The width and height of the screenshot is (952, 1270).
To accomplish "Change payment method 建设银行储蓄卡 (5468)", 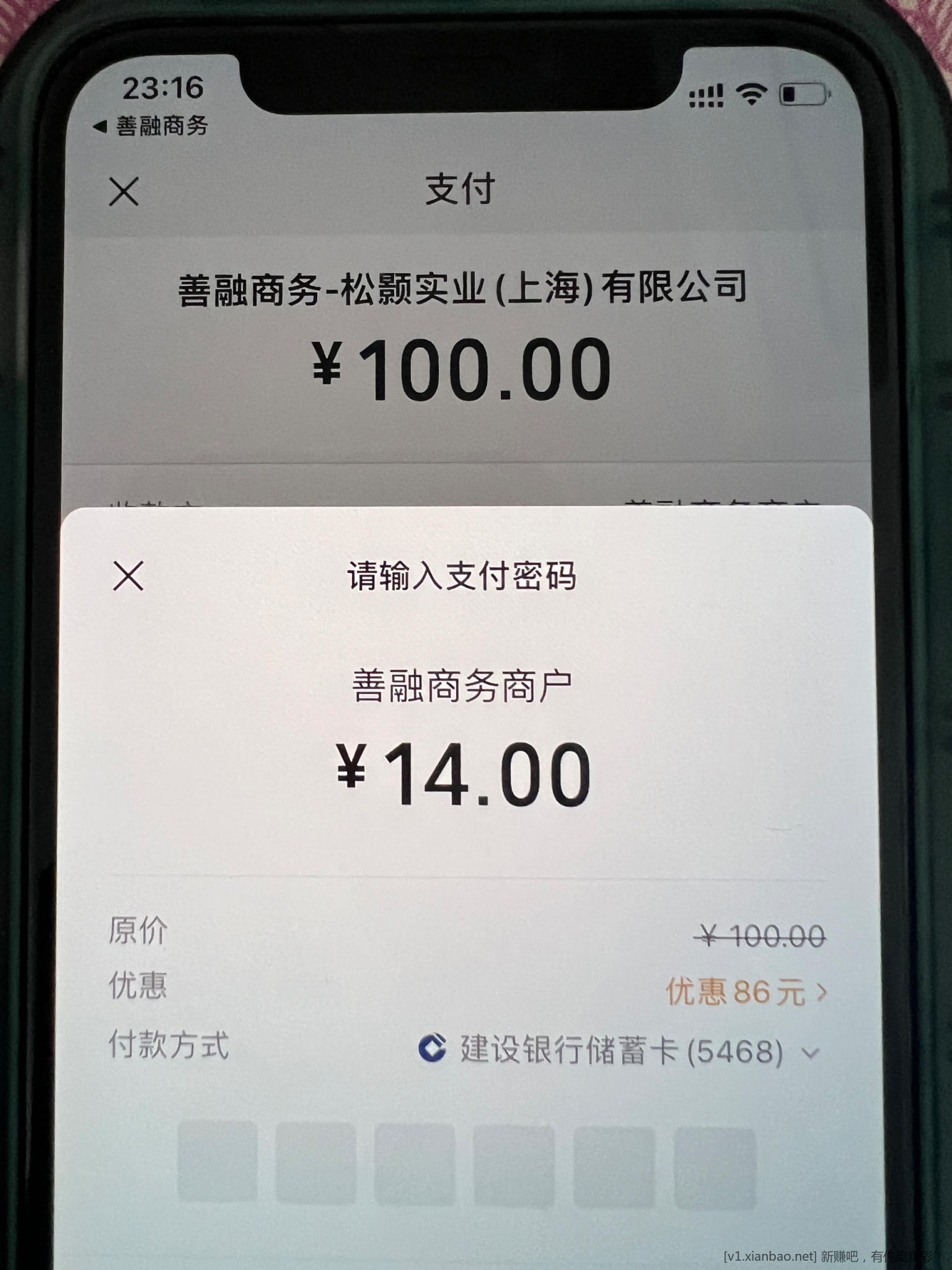I will coord(621,1050).
